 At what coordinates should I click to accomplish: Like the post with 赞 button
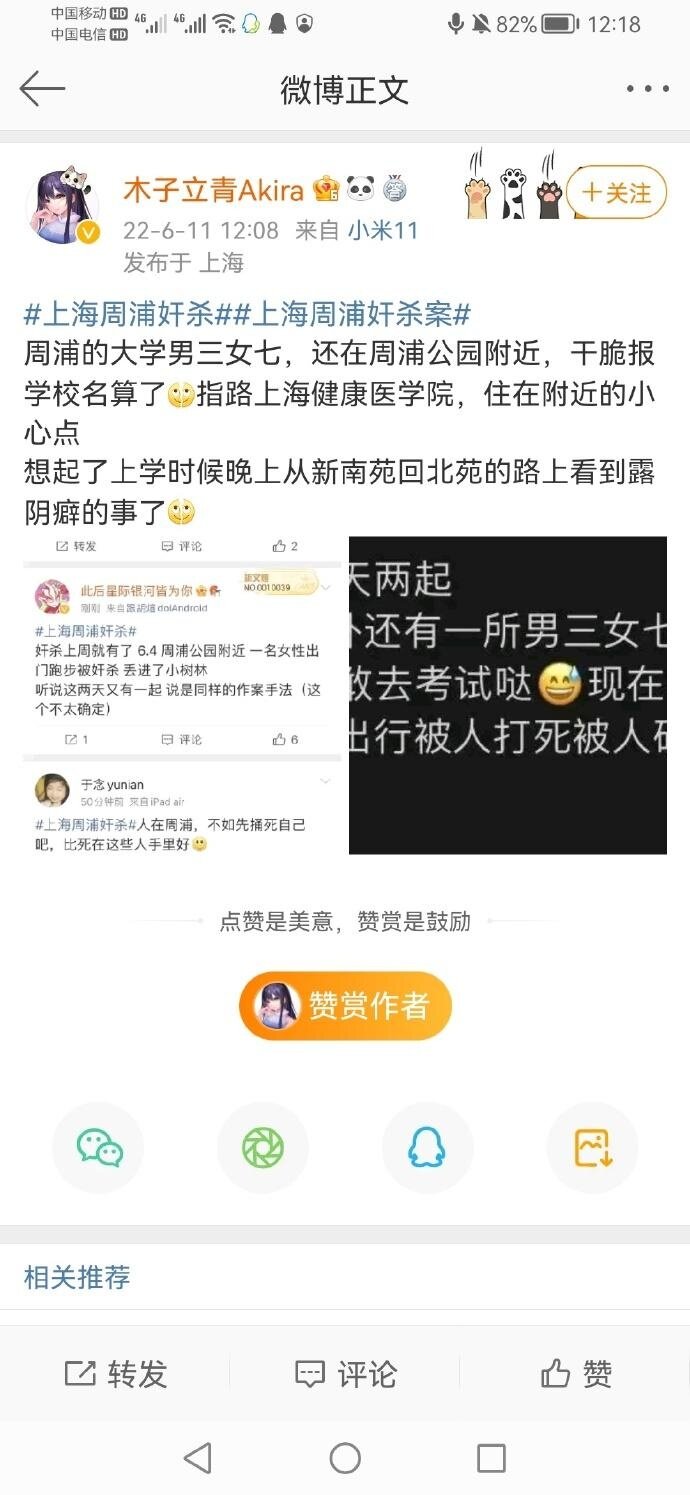575,1374
